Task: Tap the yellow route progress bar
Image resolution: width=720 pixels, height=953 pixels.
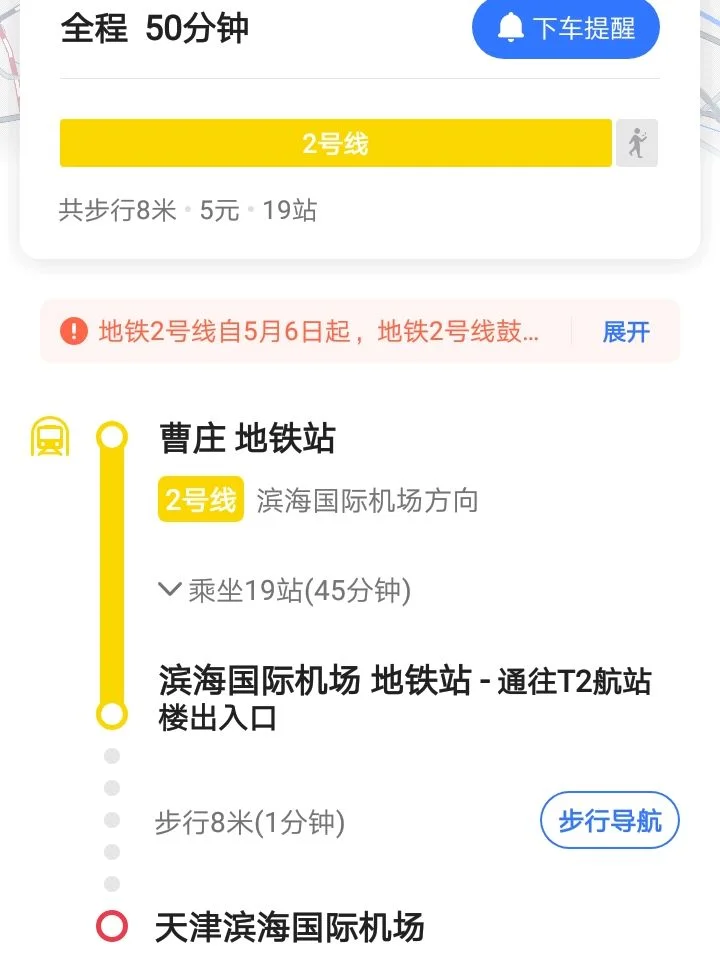Action: (x=109, y=575)
